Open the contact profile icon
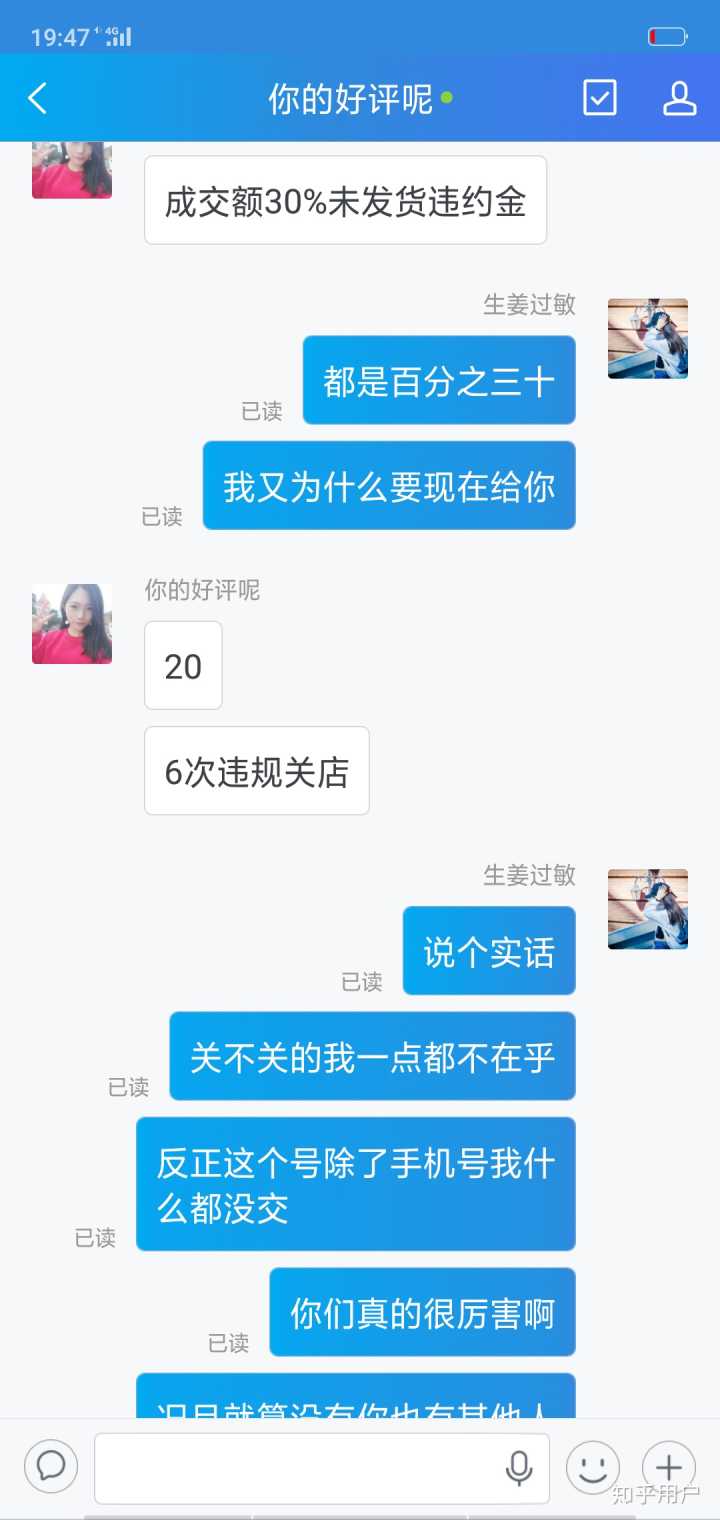 pyautogui.click(x=679, y=98)
